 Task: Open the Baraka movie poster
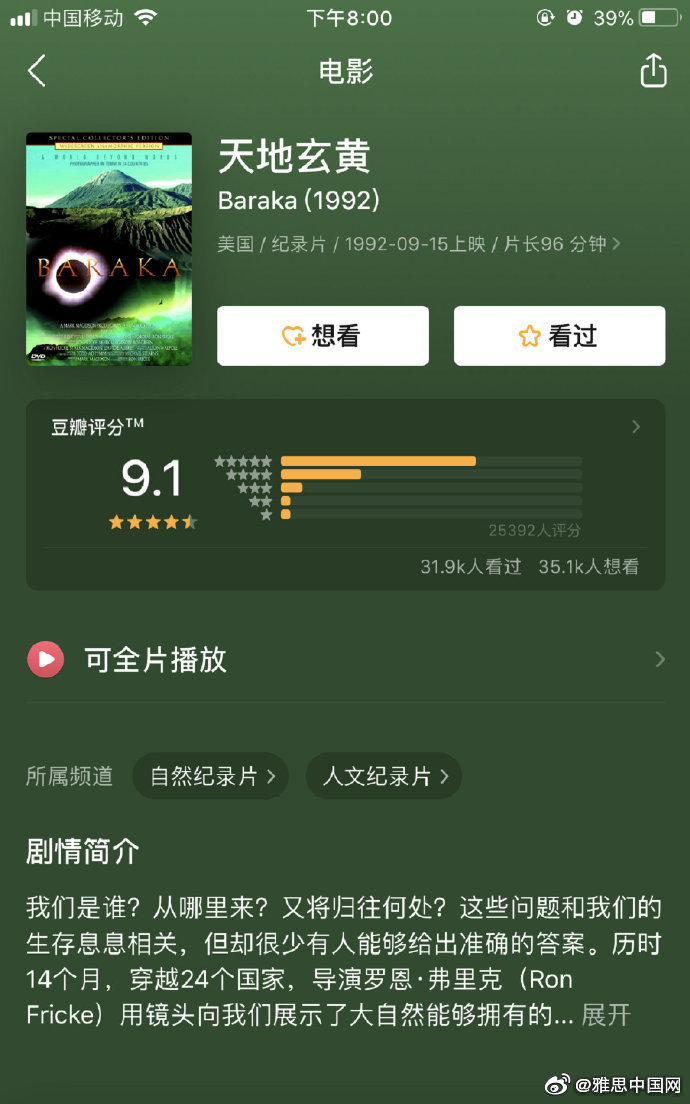tap(109, 249)
